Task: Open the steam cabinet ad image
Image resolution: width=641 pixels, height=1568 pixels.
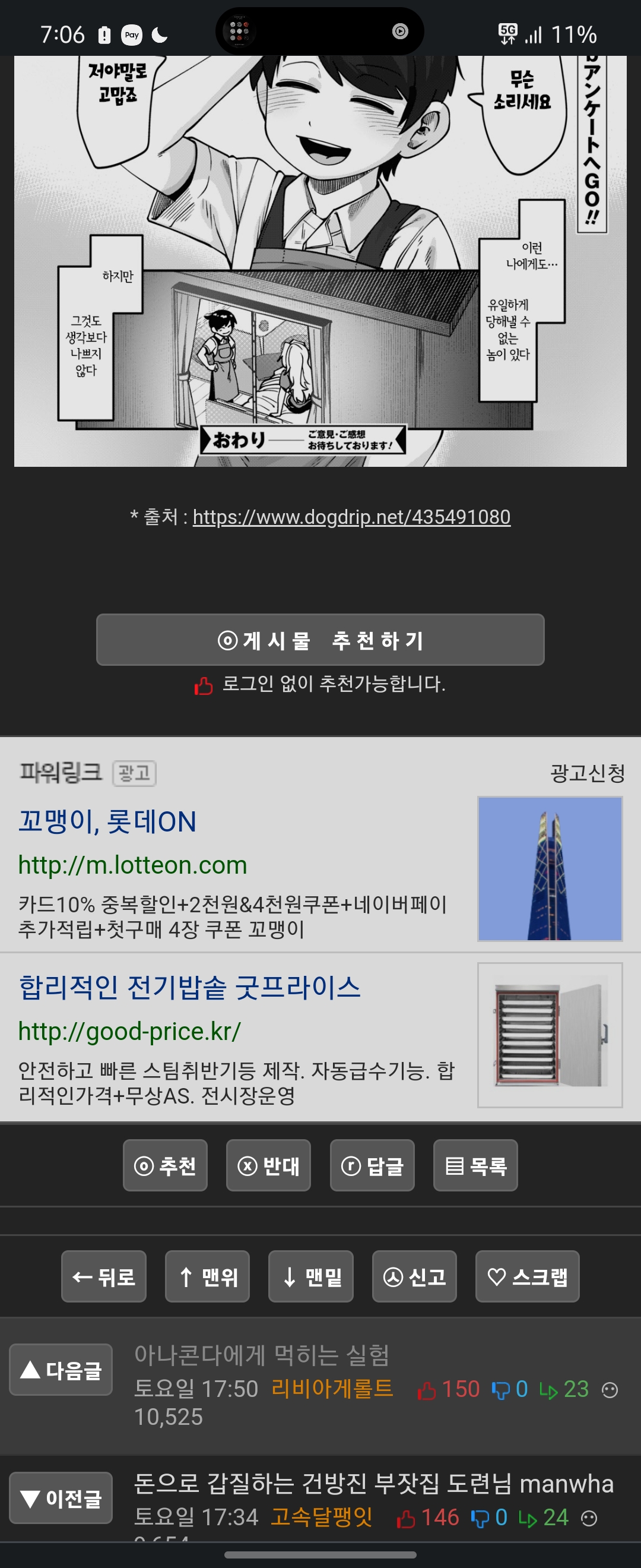Action: coord(550,1035)
